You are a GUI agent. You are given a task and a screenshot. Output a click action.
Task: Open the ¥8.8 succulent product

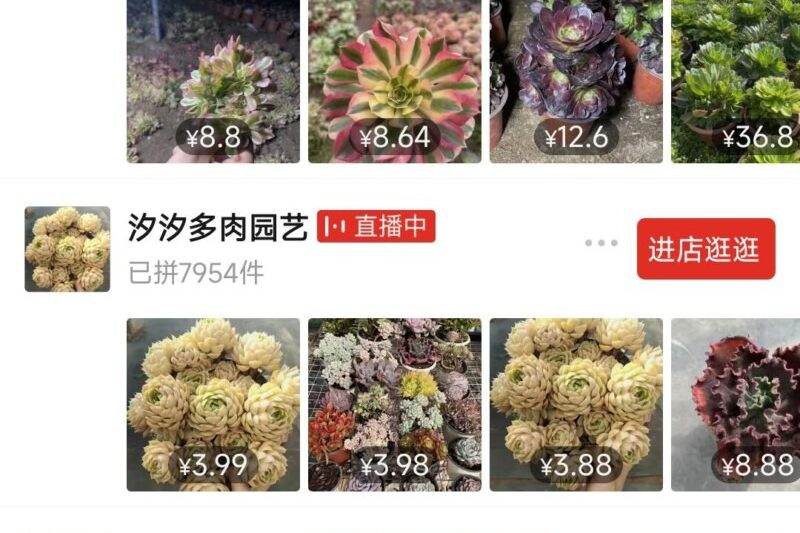[213, 81]
